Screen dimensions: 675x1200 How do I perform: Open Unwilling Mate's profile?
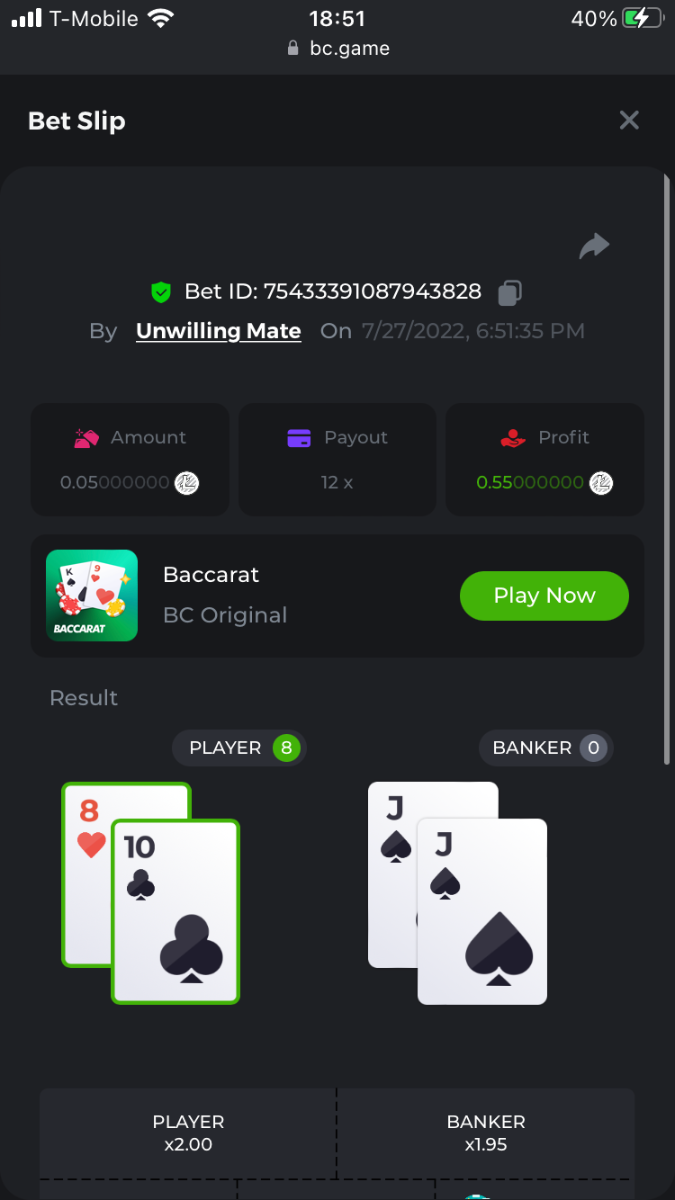coord(218,331)
